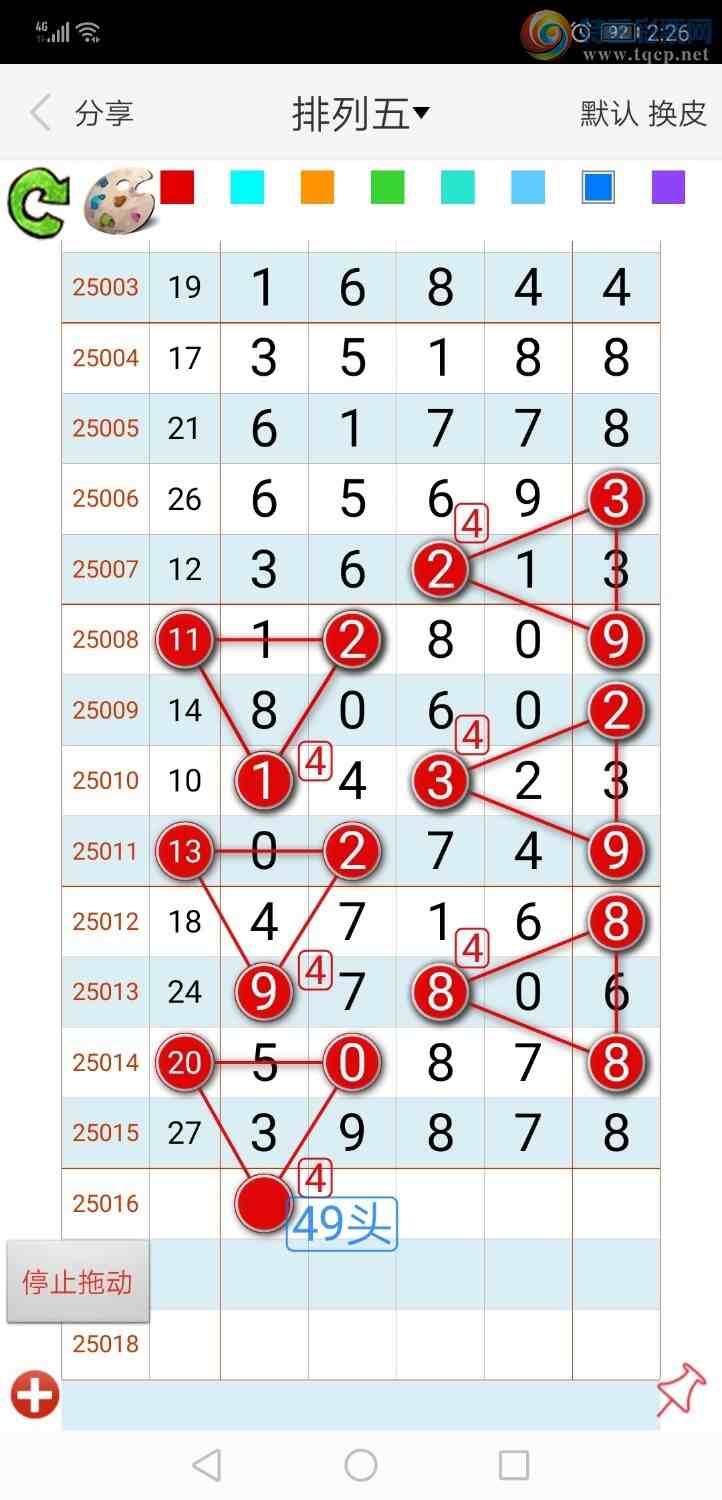Tap the red plus add button
The height and width of the screenshot is (1500, 722).
click(36, 1395)
